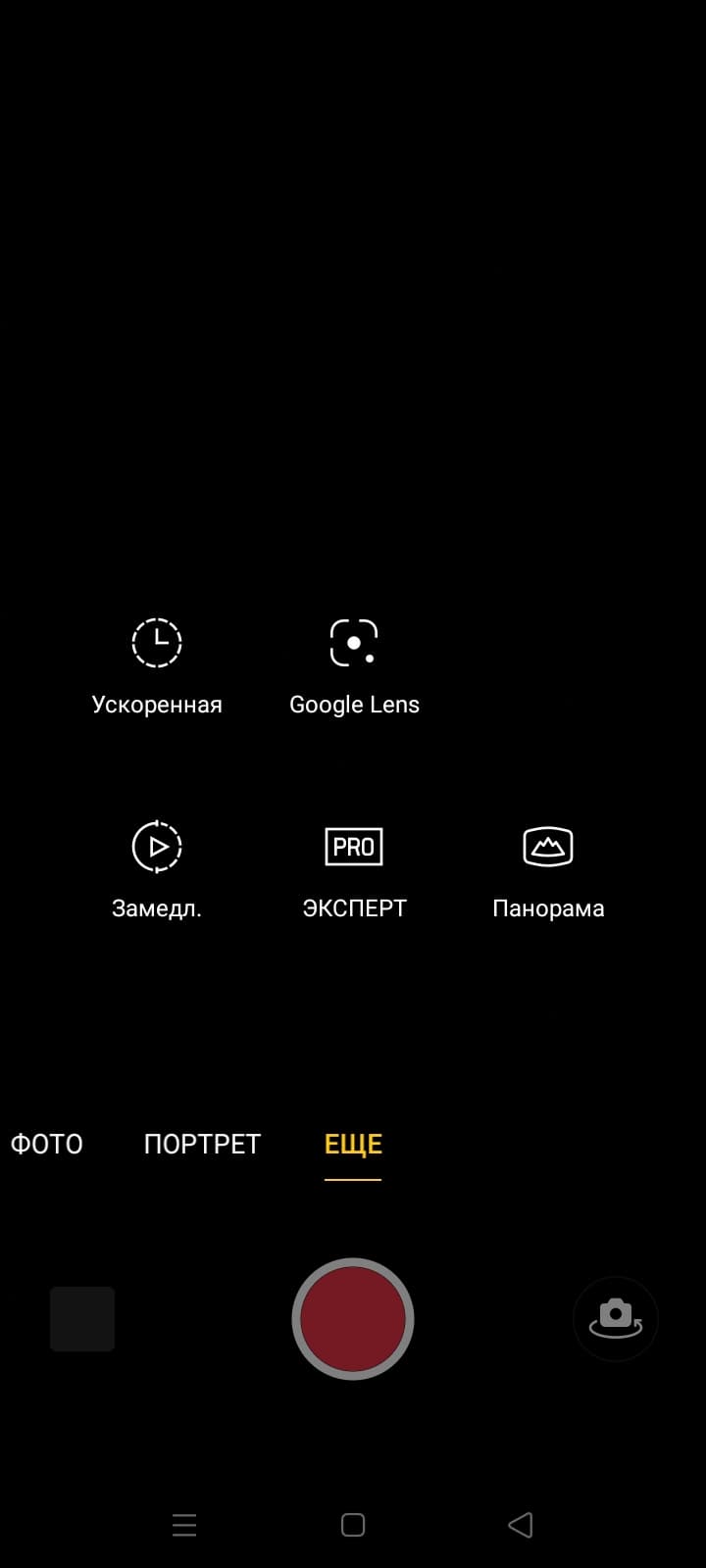The image size is (706, 1568).
Task: Select the Ускоренная time-lapse mode
Action: tap(157, 666)
